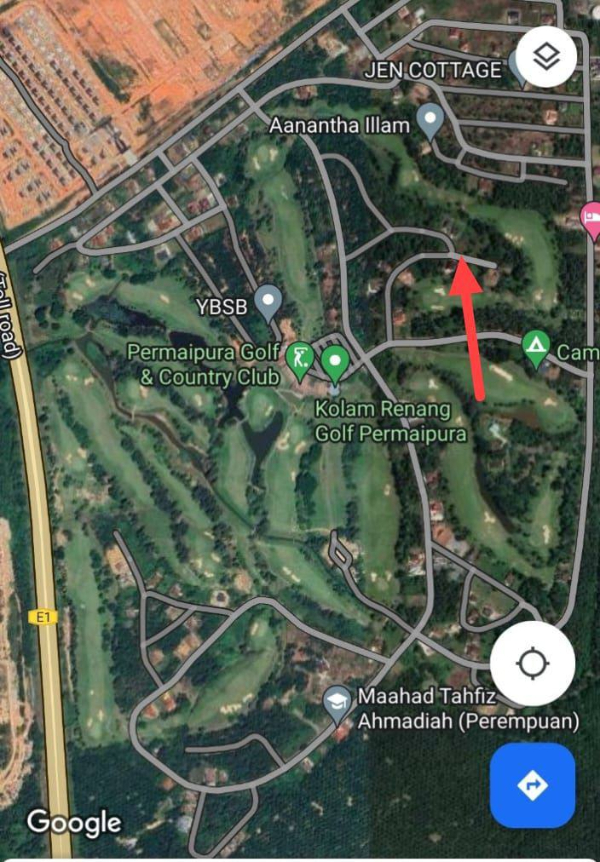
Task: Open Maahad Tahfiz Ahmadiah school marker
Action: pos(338,702)
